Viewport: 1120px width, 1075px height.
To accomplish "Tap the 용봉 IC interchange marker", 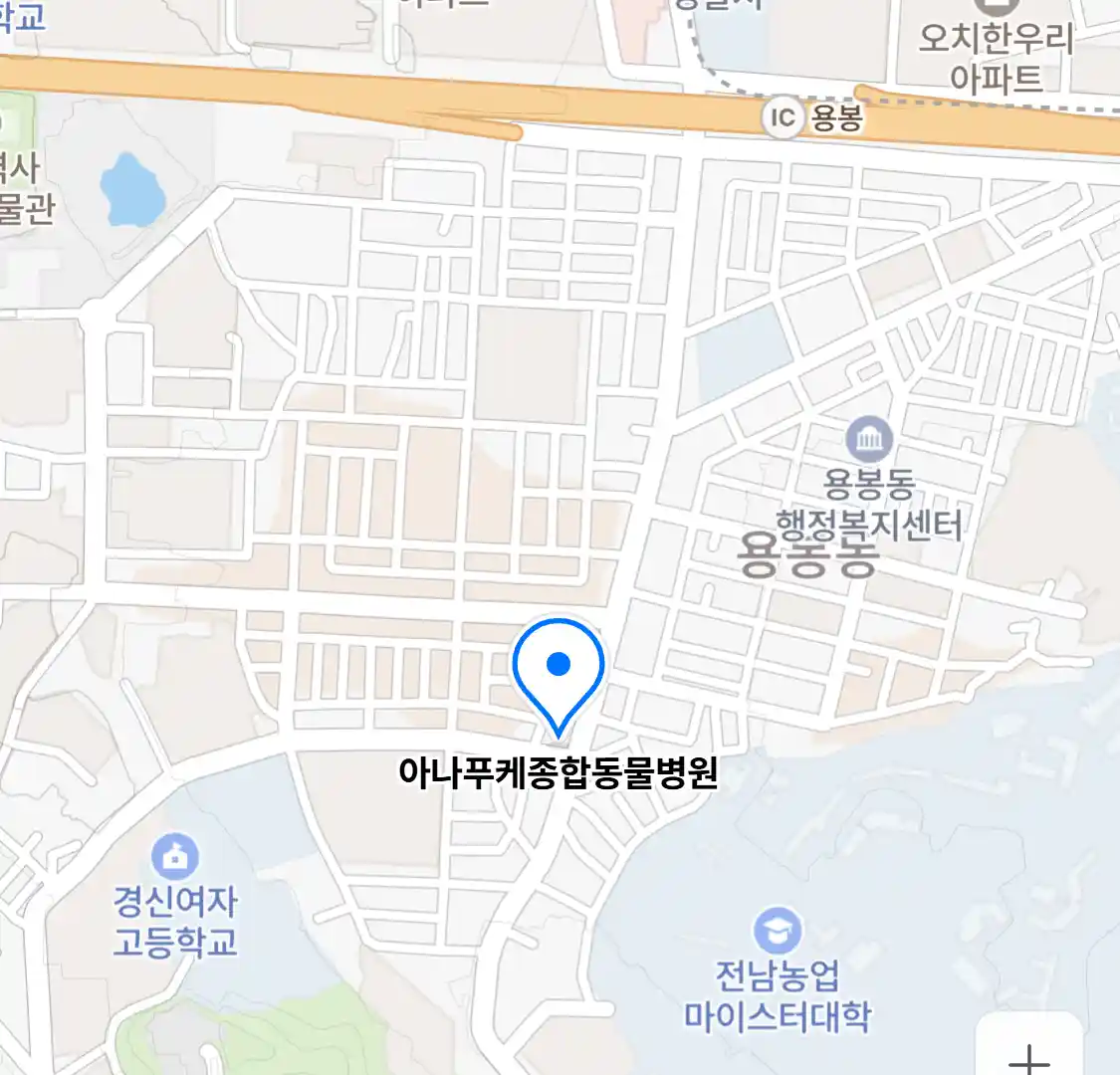I will (x=784, y=118).
